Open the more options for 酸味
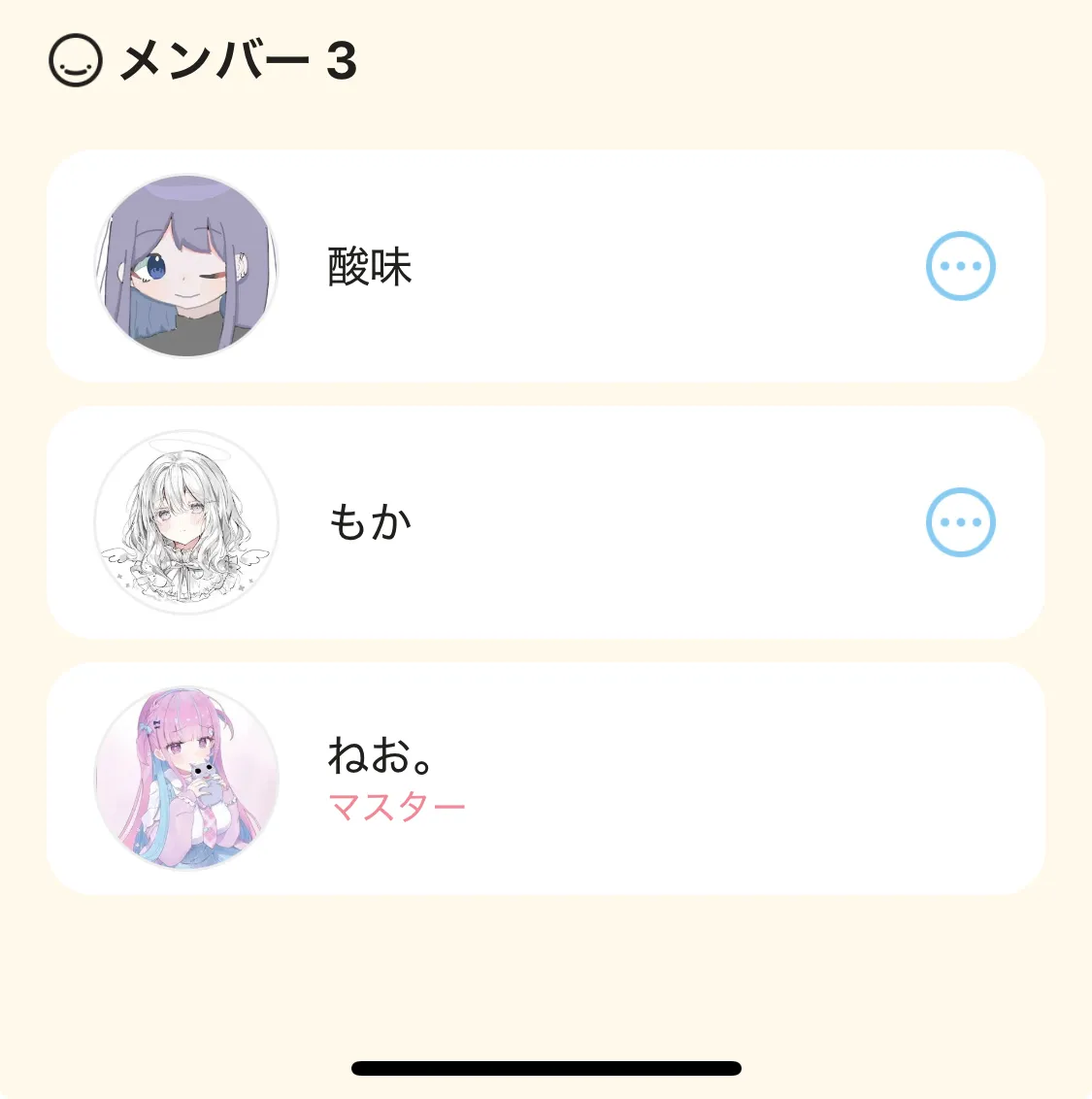Screen dimensions: 1092x1099 click(961, 266)
